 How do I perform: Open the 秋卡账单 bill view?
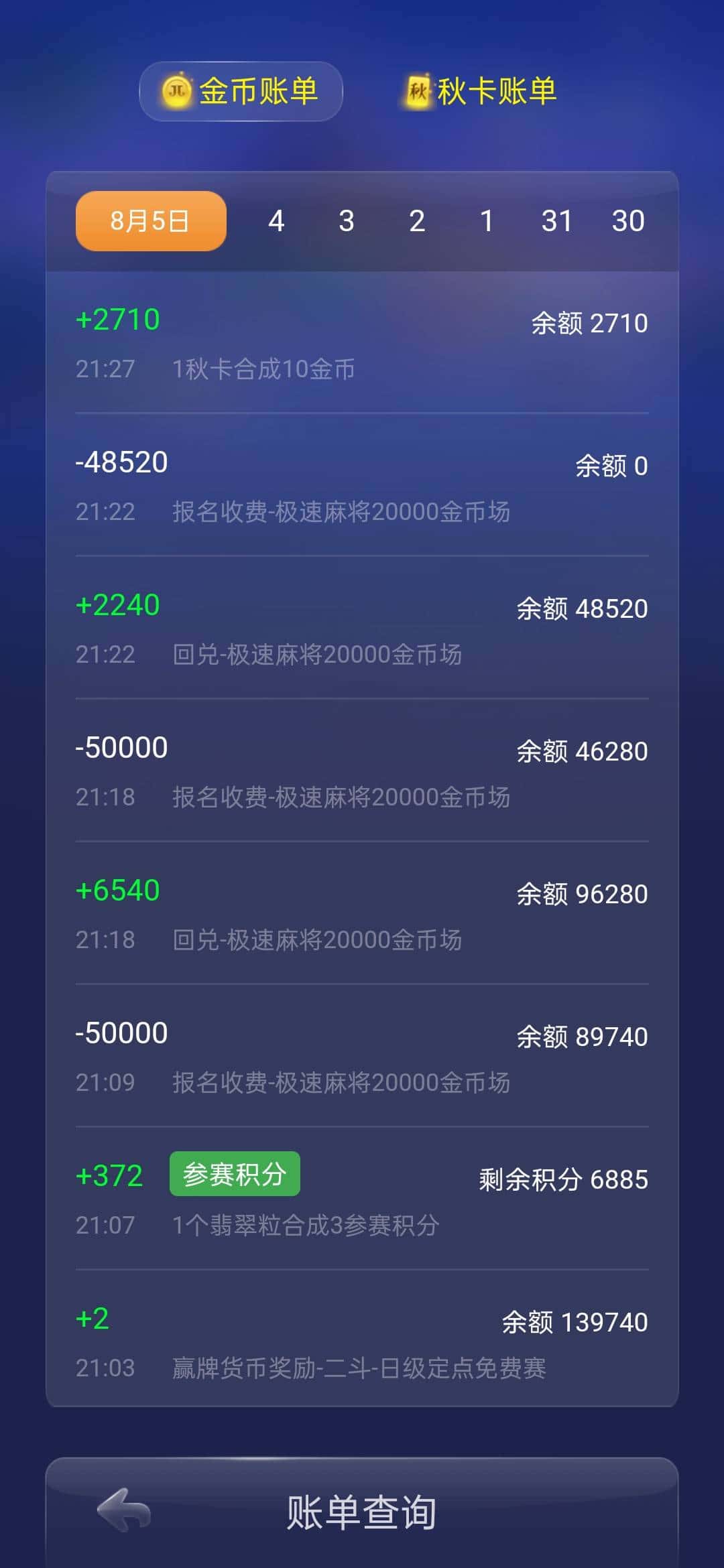(x=496, y=92)
